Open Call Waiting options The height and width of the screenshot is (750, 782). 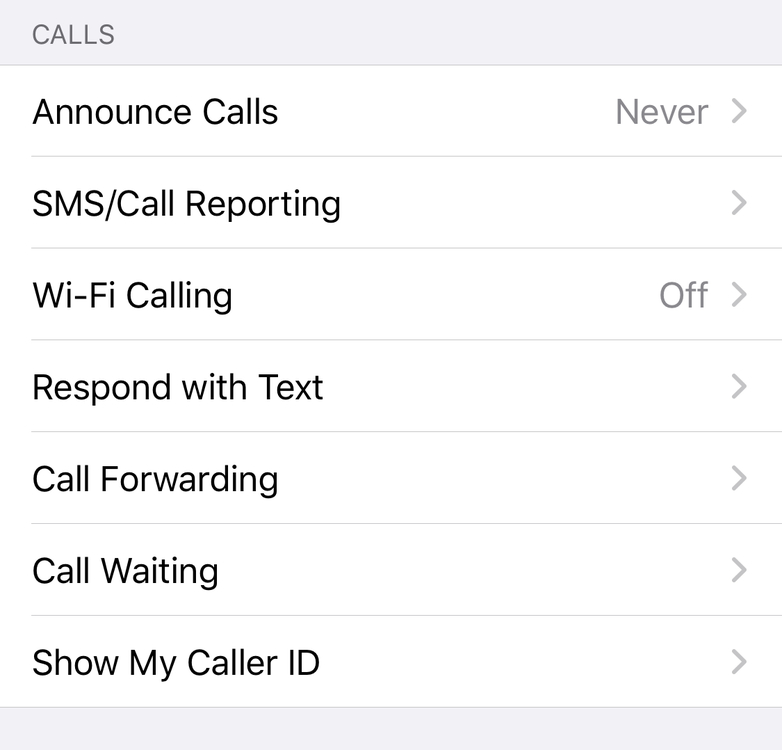click(x=390, y=571)
